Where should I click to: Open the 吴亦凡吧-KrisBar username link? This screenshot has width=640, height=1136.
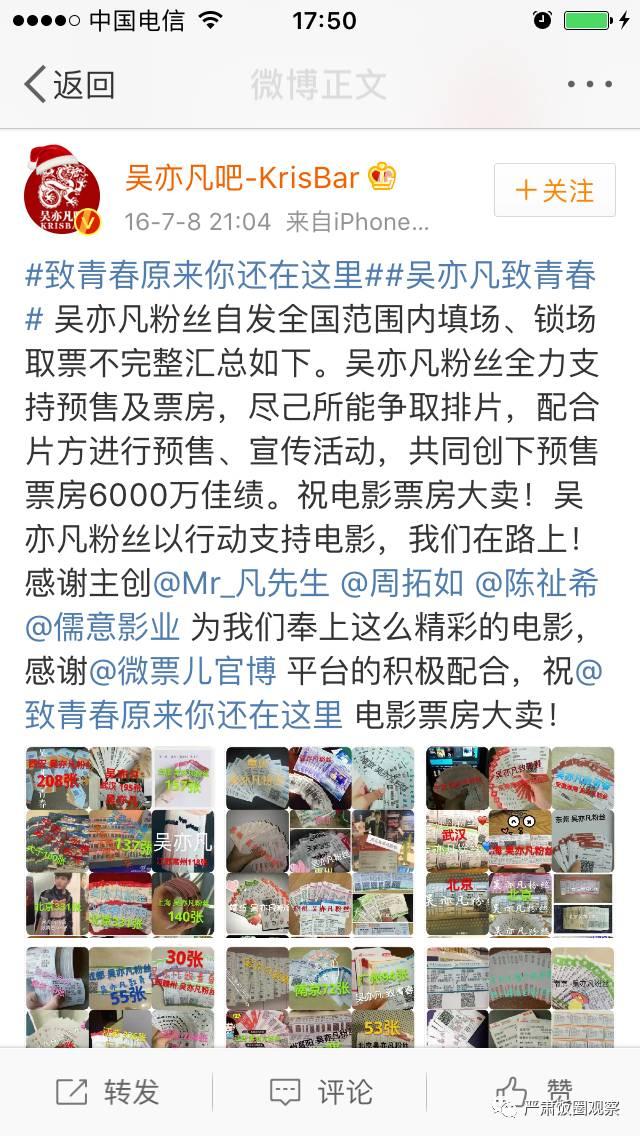pyautogui.click(x=241, y=178)
